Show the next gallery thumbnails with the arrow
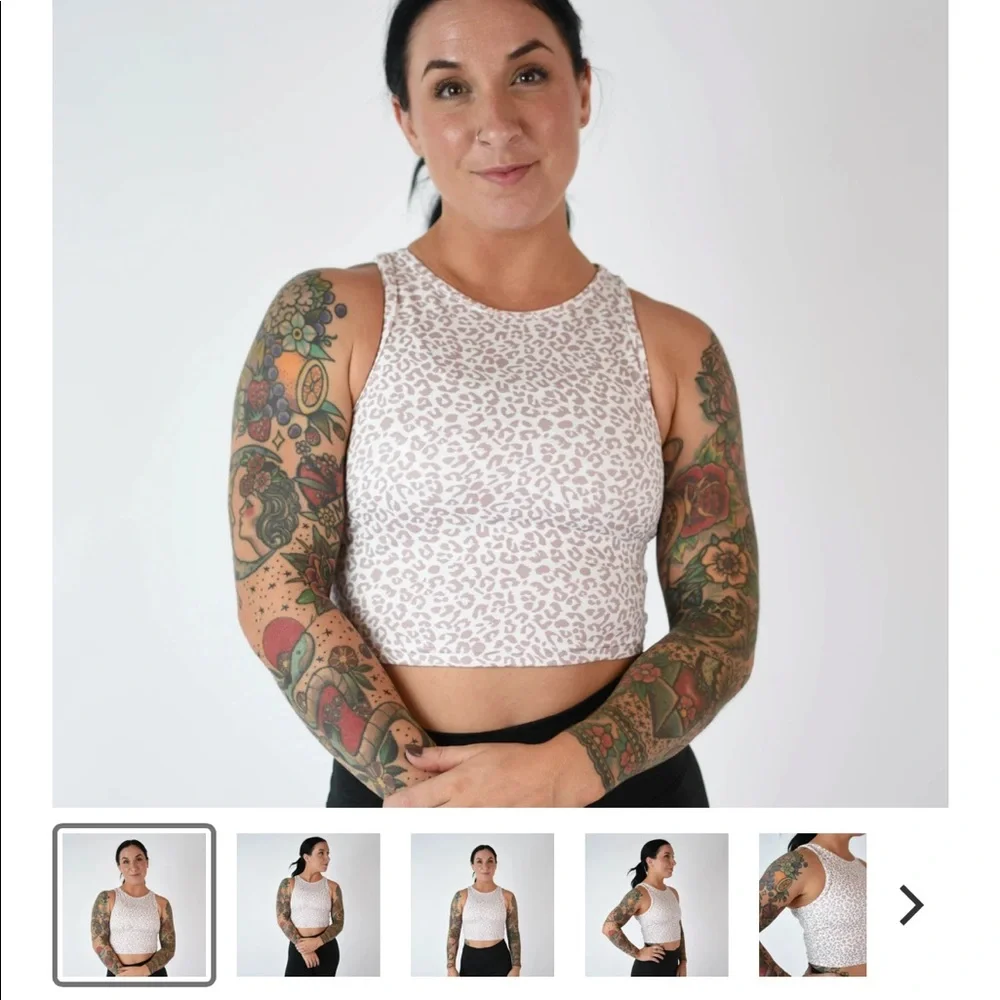 911,905
